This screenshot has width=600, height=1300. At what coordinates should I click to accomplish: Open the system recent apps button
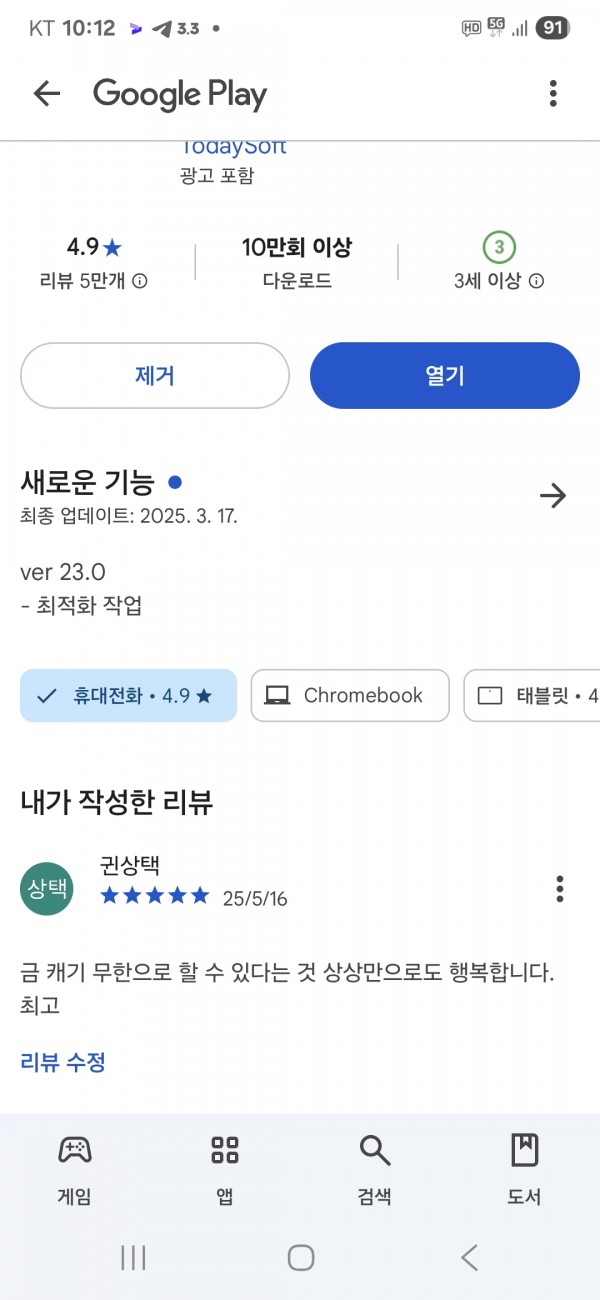click(133, 1257)
